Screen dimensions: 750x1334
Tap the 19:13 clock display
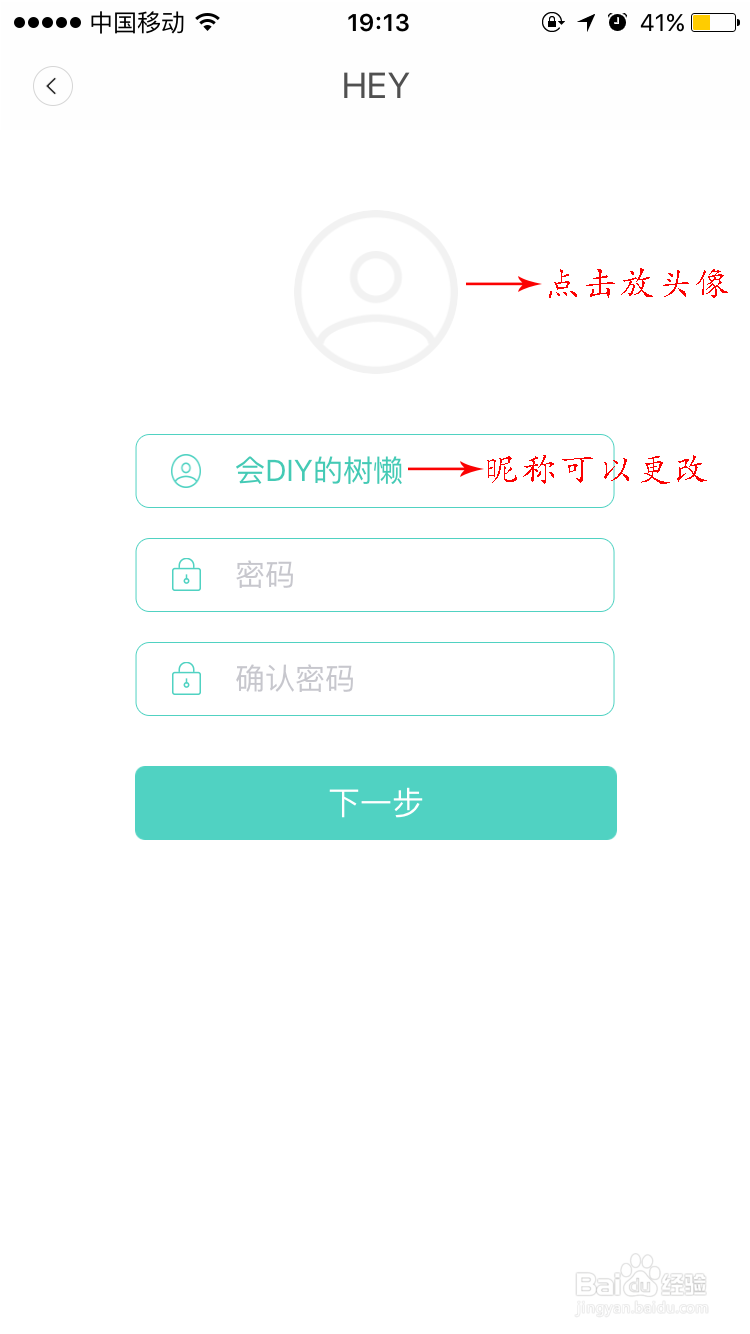click(378, 21)
